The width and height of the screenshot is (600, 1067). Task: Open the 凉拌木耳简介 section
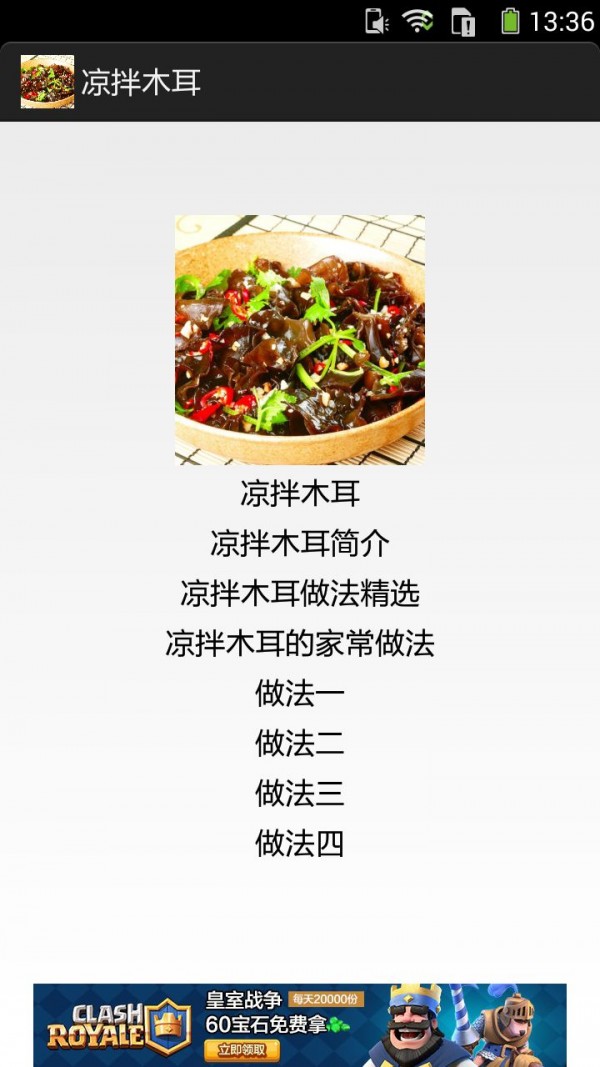click(x=299, y=543)
